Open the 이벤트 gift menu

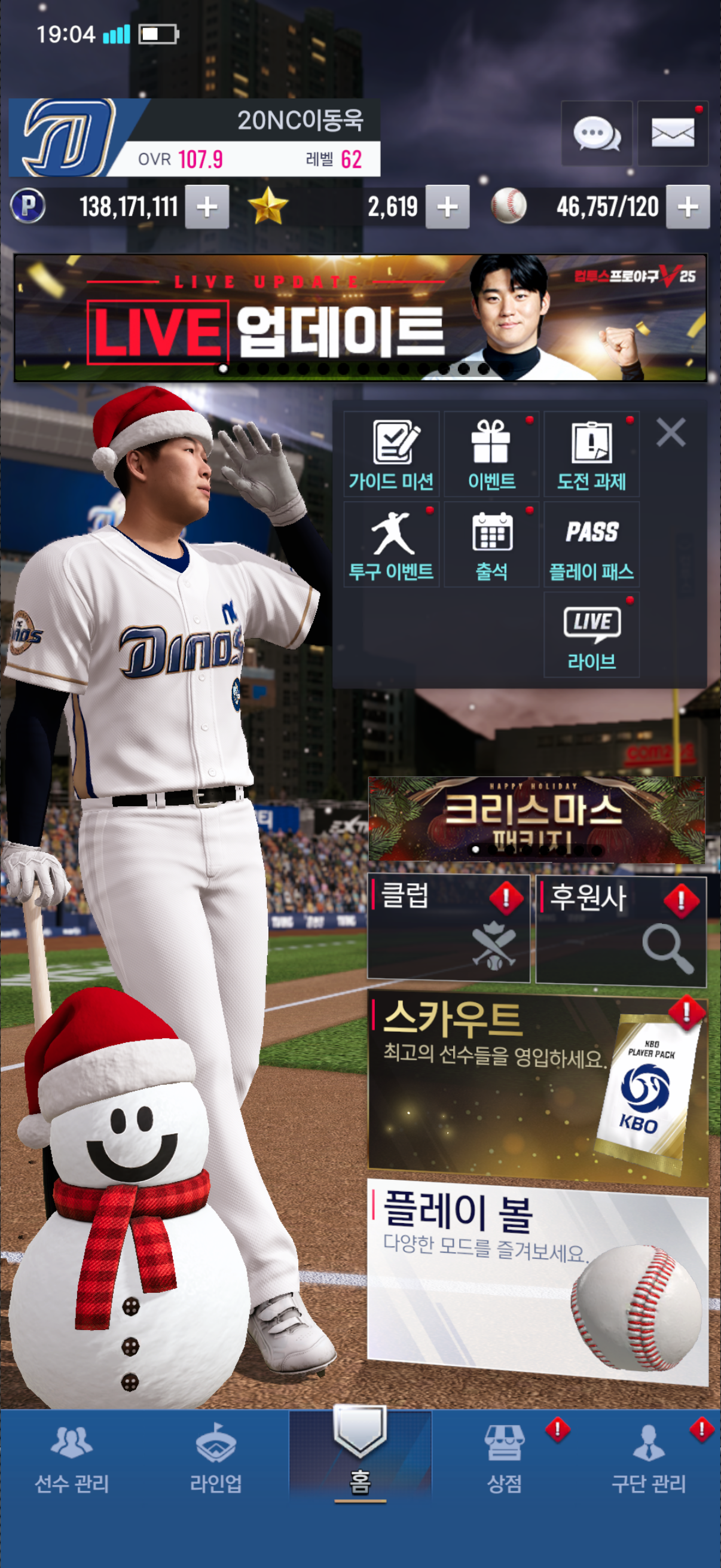pyautogui.click(x=491, y=454)
